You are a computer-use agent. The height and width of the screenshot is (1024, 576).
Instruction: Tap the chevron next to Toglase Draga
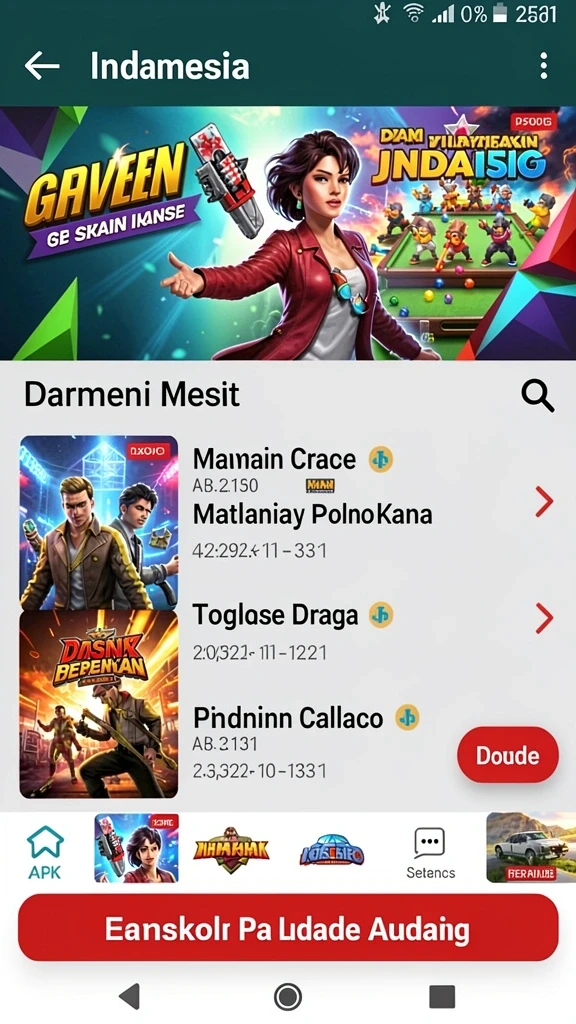tap(544, 618)
